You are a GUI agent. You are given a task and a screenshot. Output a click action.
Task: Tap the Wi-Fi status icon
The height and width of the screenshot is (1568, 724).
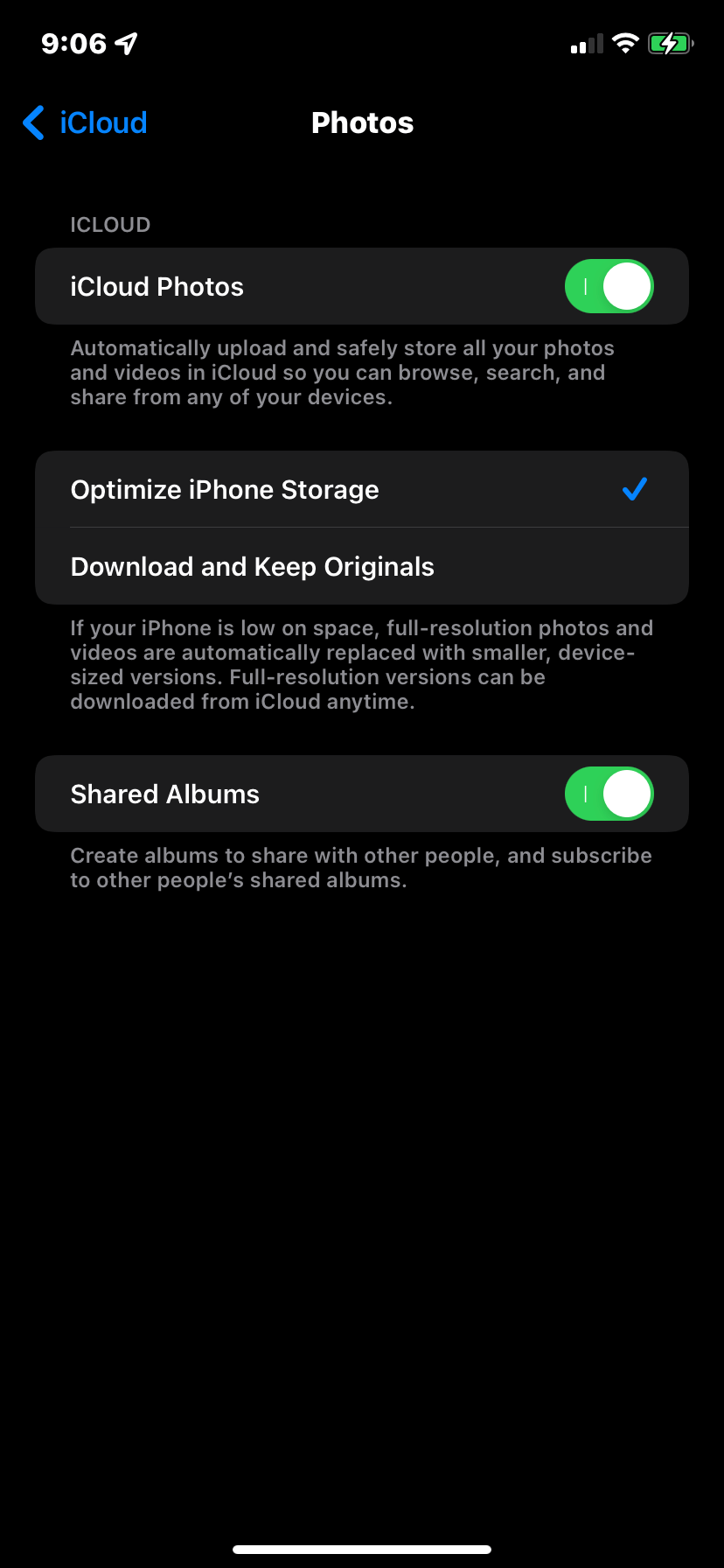coord(626,42)
